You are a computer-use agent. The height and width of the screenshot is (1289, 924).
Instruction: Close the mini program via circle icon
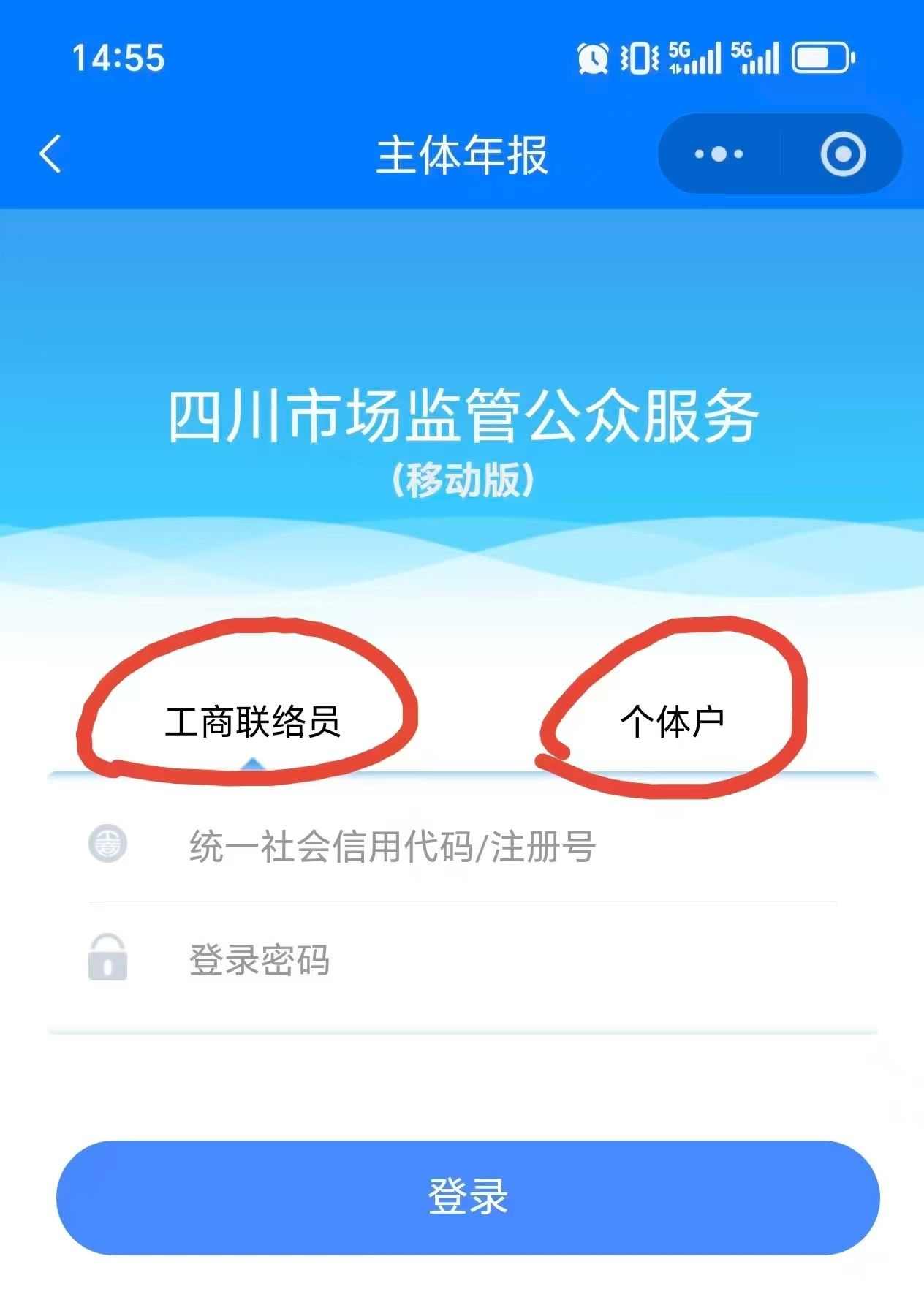(x=842, y=154)
